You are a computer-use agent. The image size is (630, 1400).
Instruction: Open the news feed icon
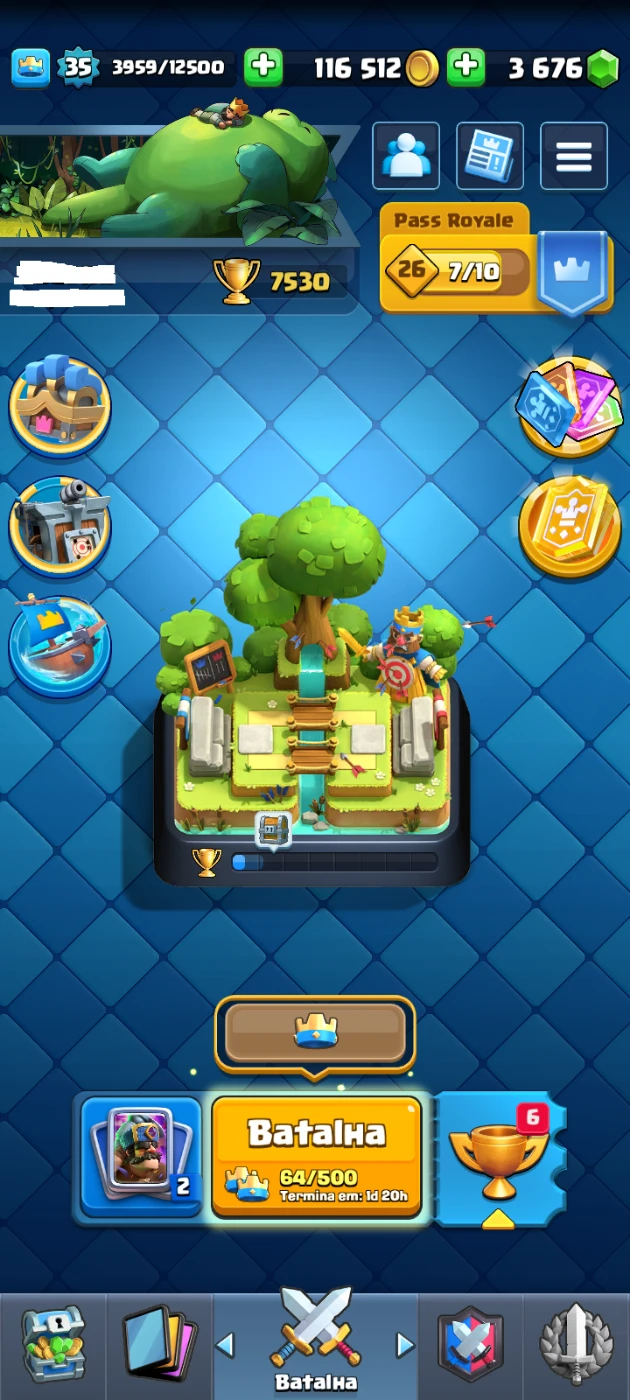click(490, 156)
